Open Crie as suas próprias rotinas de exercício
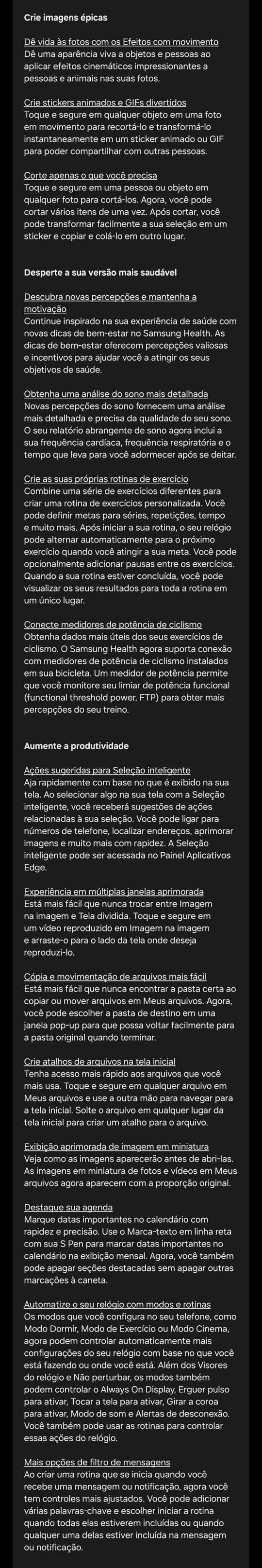The image size is (262, 1568). (x=106, y=479)
